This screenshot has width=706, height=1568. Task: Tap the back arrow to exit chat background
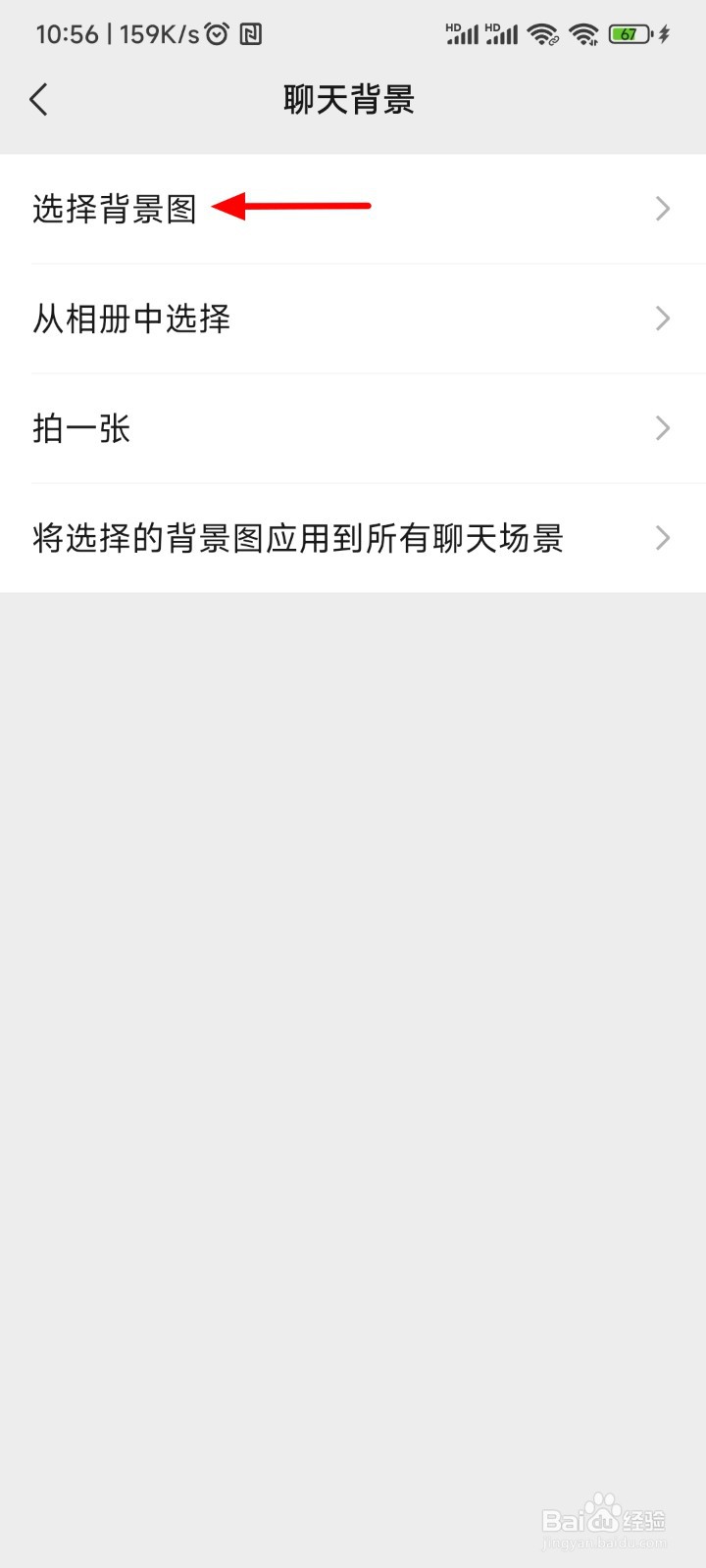pyautogui.click(x=39, y=99)
